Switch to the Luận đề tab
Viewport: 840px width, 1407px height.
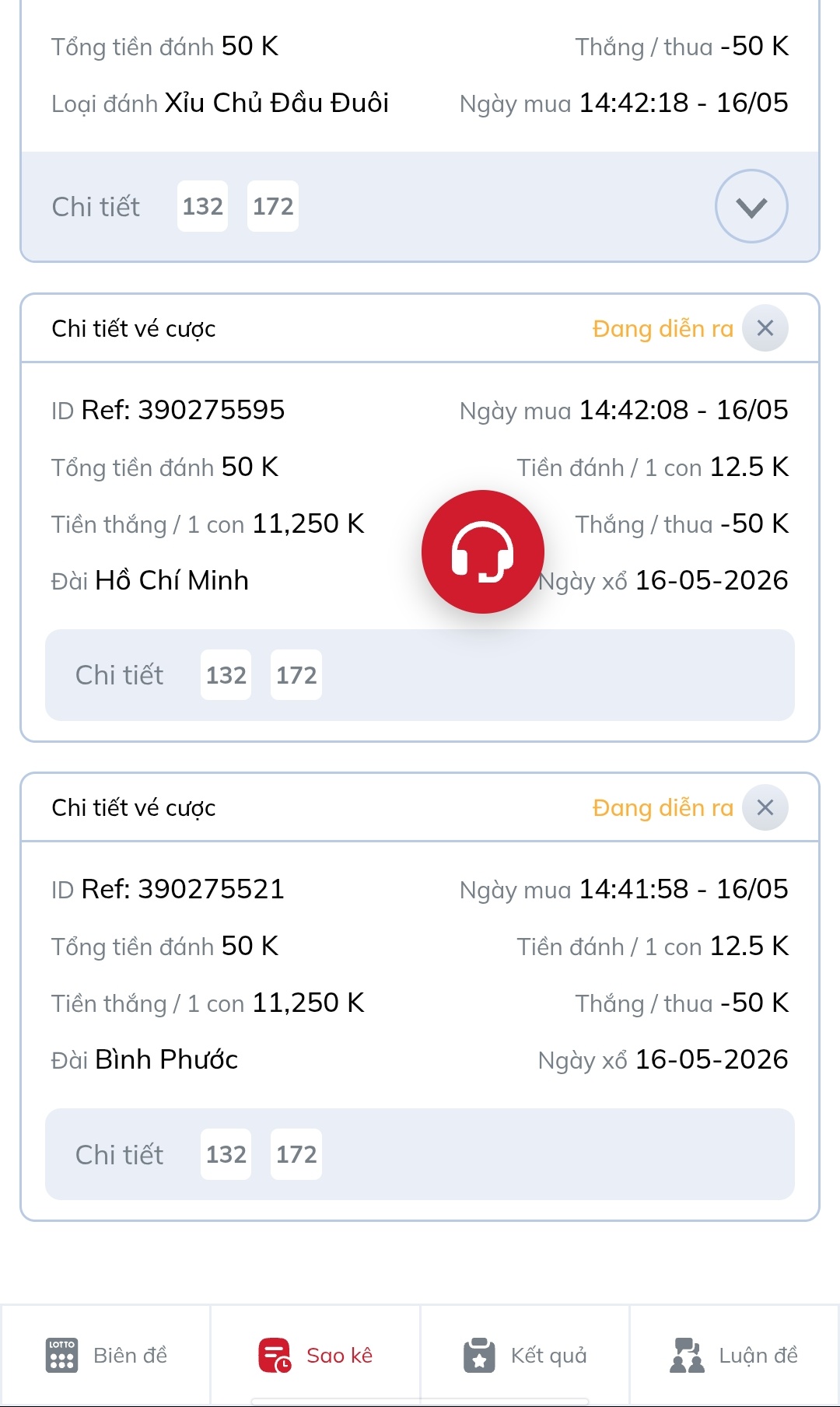734,1355
